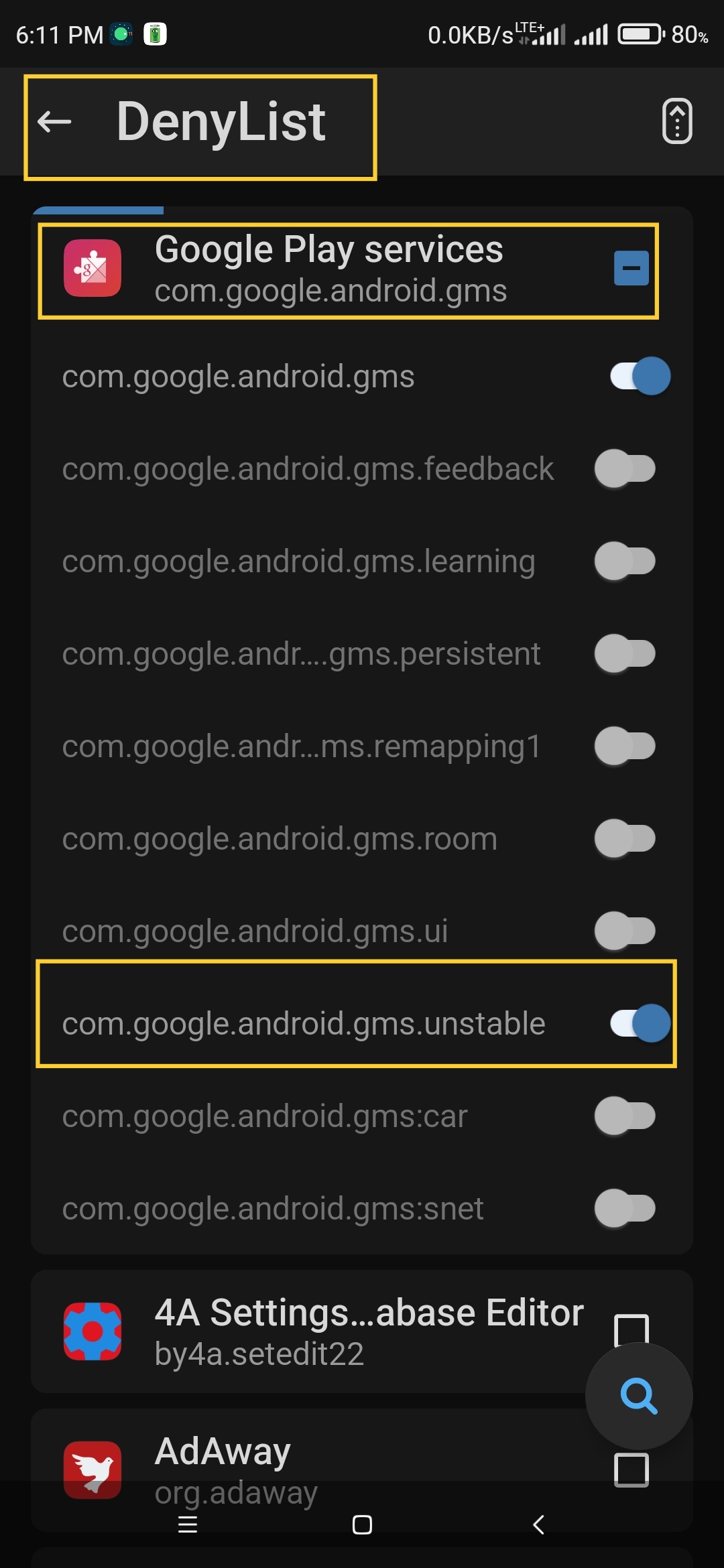The width and height of the screenshot is (724, 1568).
Task: Turn on gms.learning switch
Action: (x=625, y=561)
